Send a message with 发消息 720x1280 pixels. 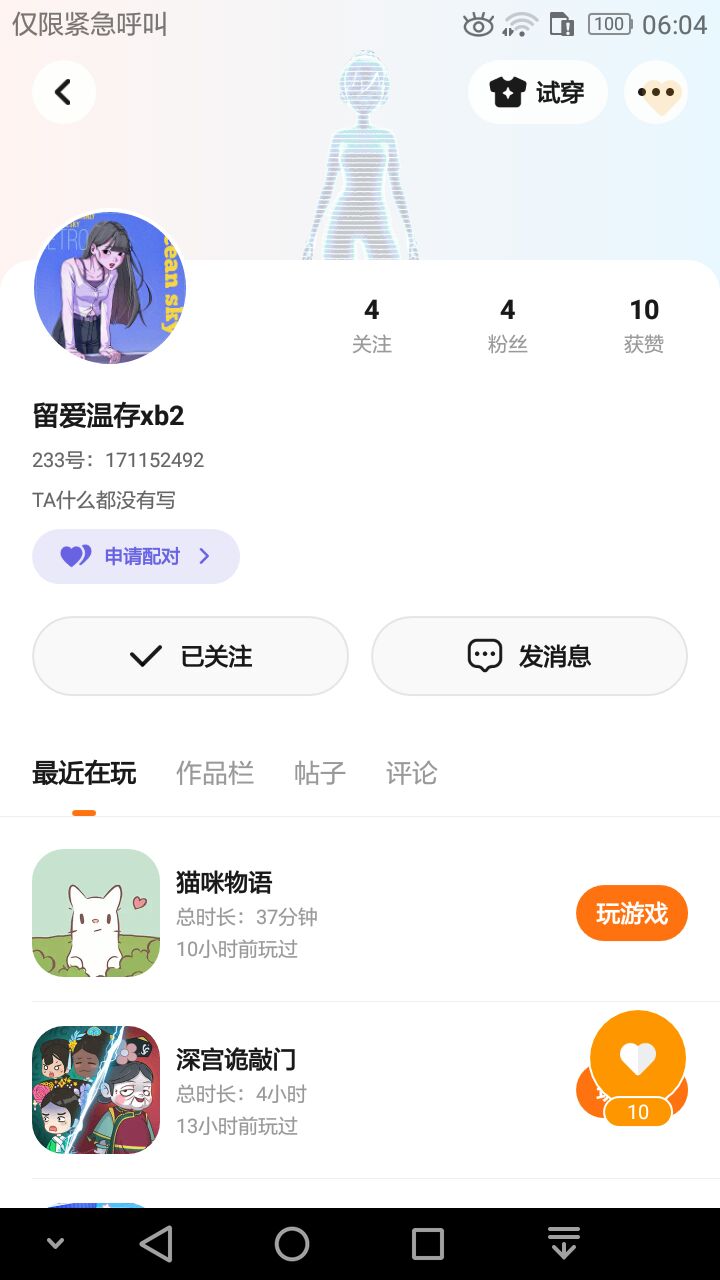(529, 656)
